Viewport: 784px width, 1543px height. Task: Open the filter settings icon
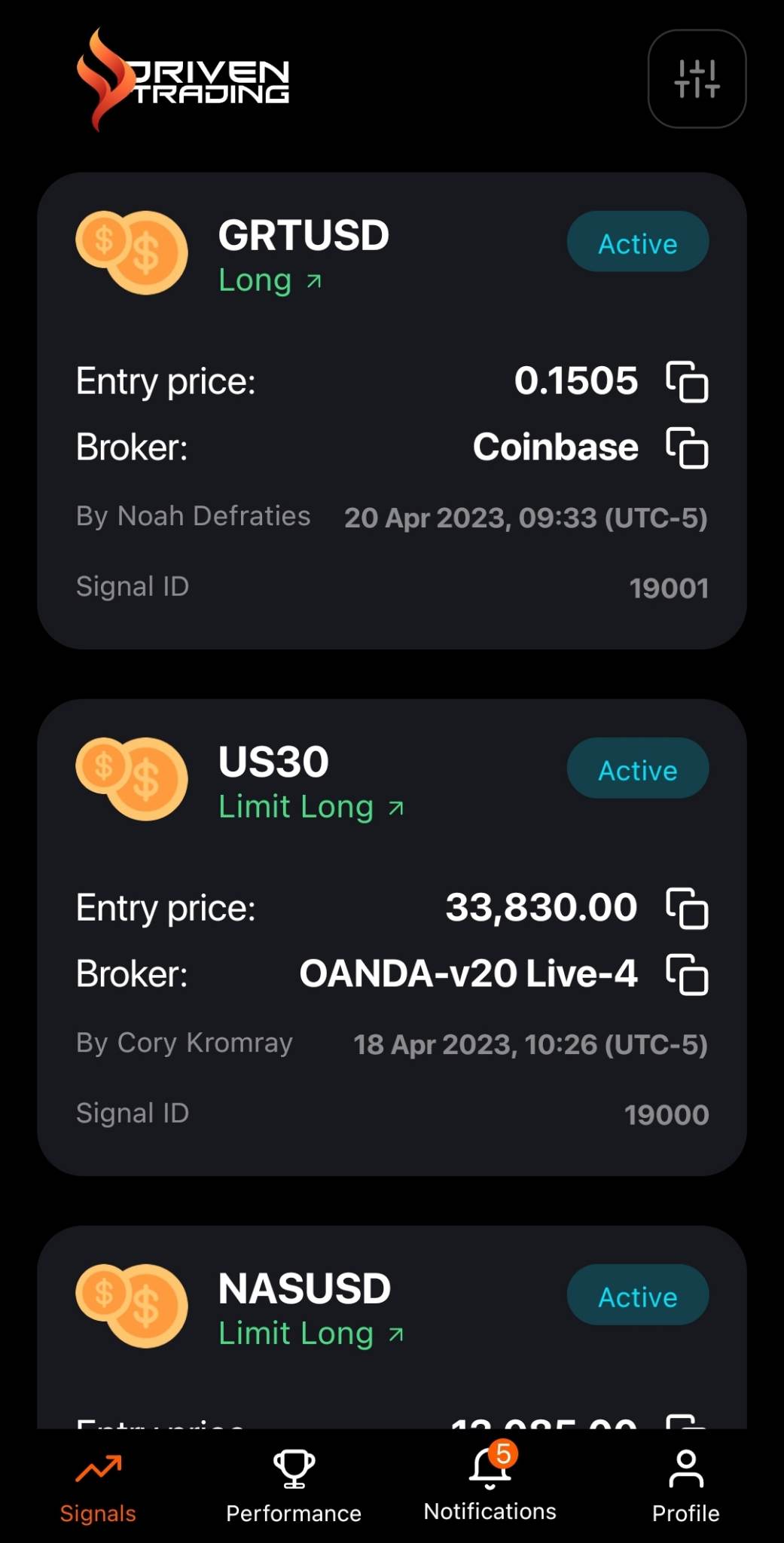[x=697, y=79]
